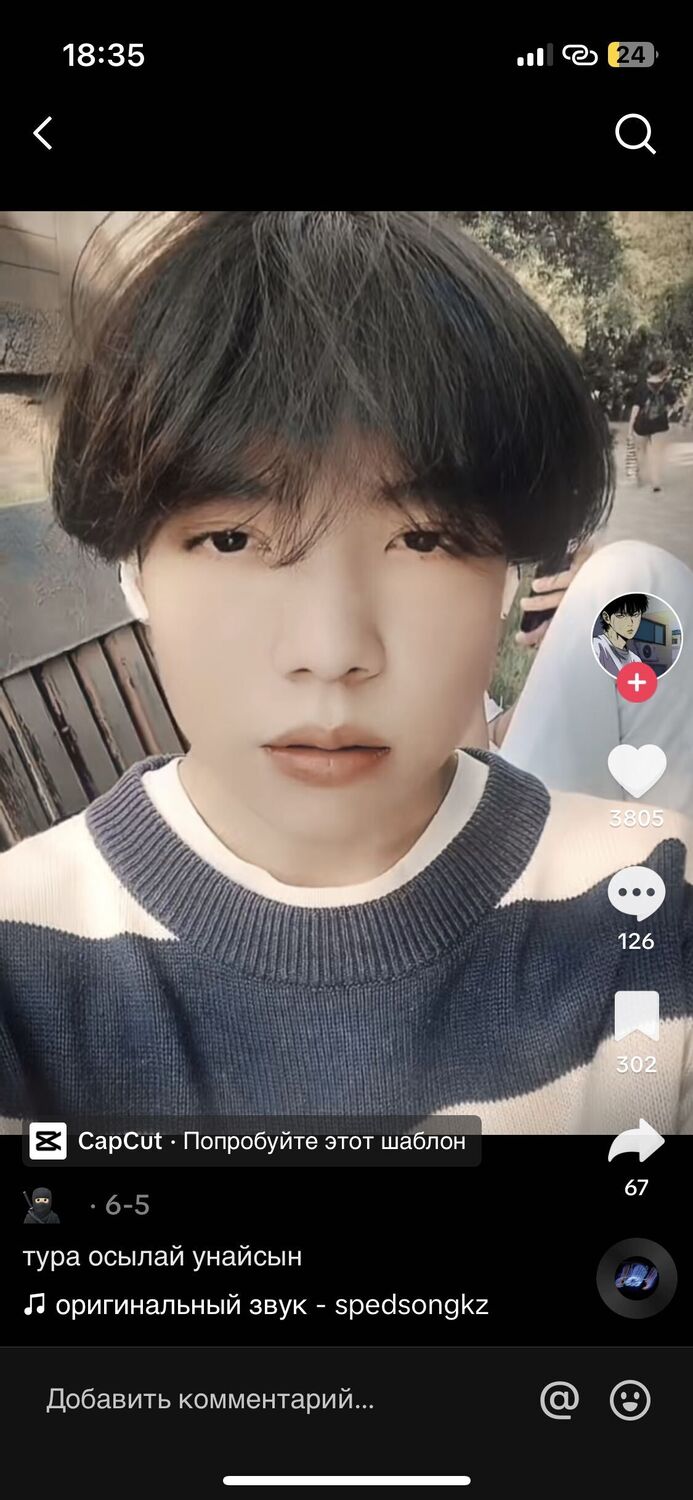Image resolution: width=693 pixels, height=1500 pixels.
Task: Open the emoji picker for comments
Action: tap(630, 1400)
